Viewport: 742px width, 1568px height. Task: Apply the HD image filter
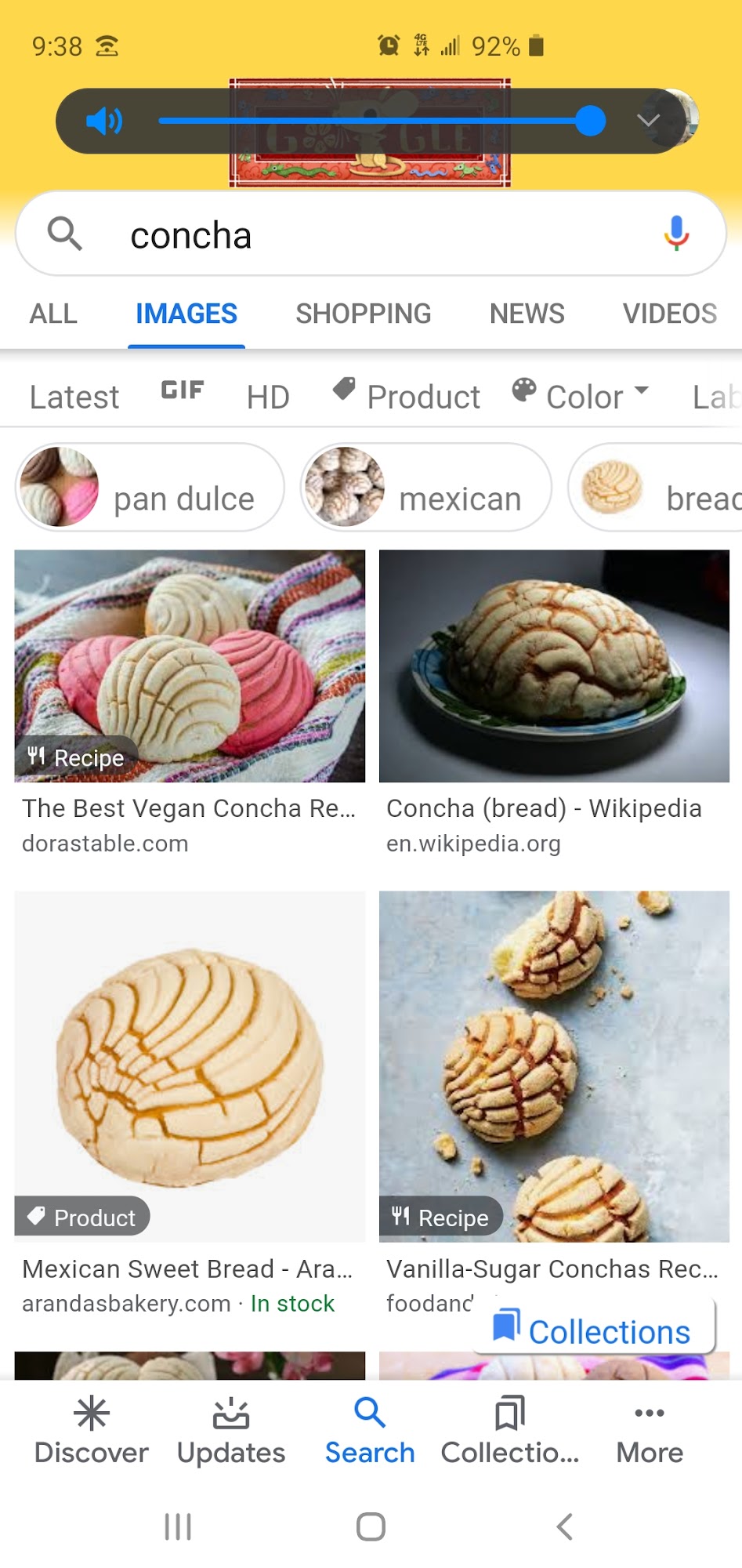coord(268,397)
